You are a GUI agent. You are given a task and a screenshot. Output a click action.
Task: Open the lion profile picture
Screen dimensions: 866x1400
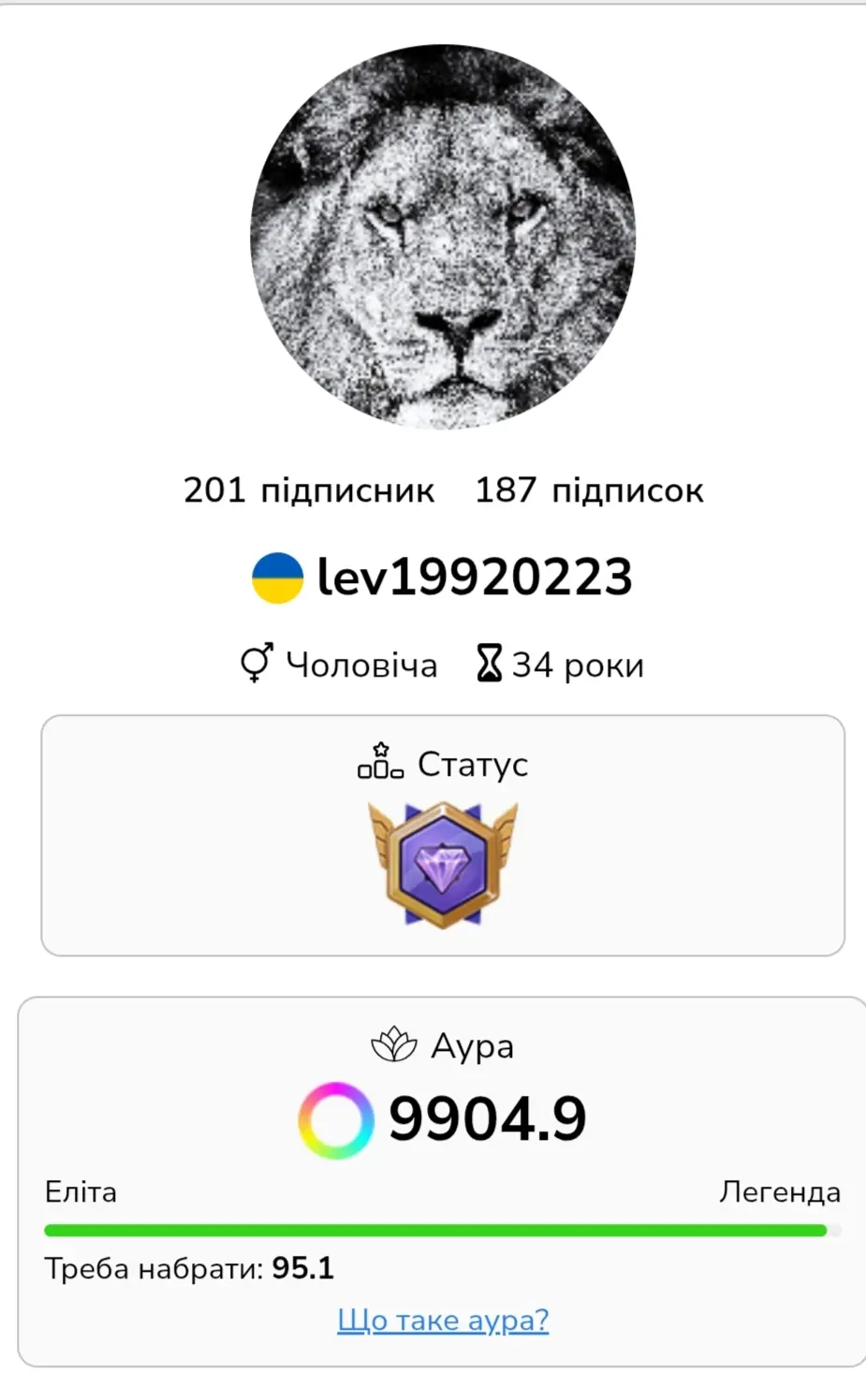443,238
